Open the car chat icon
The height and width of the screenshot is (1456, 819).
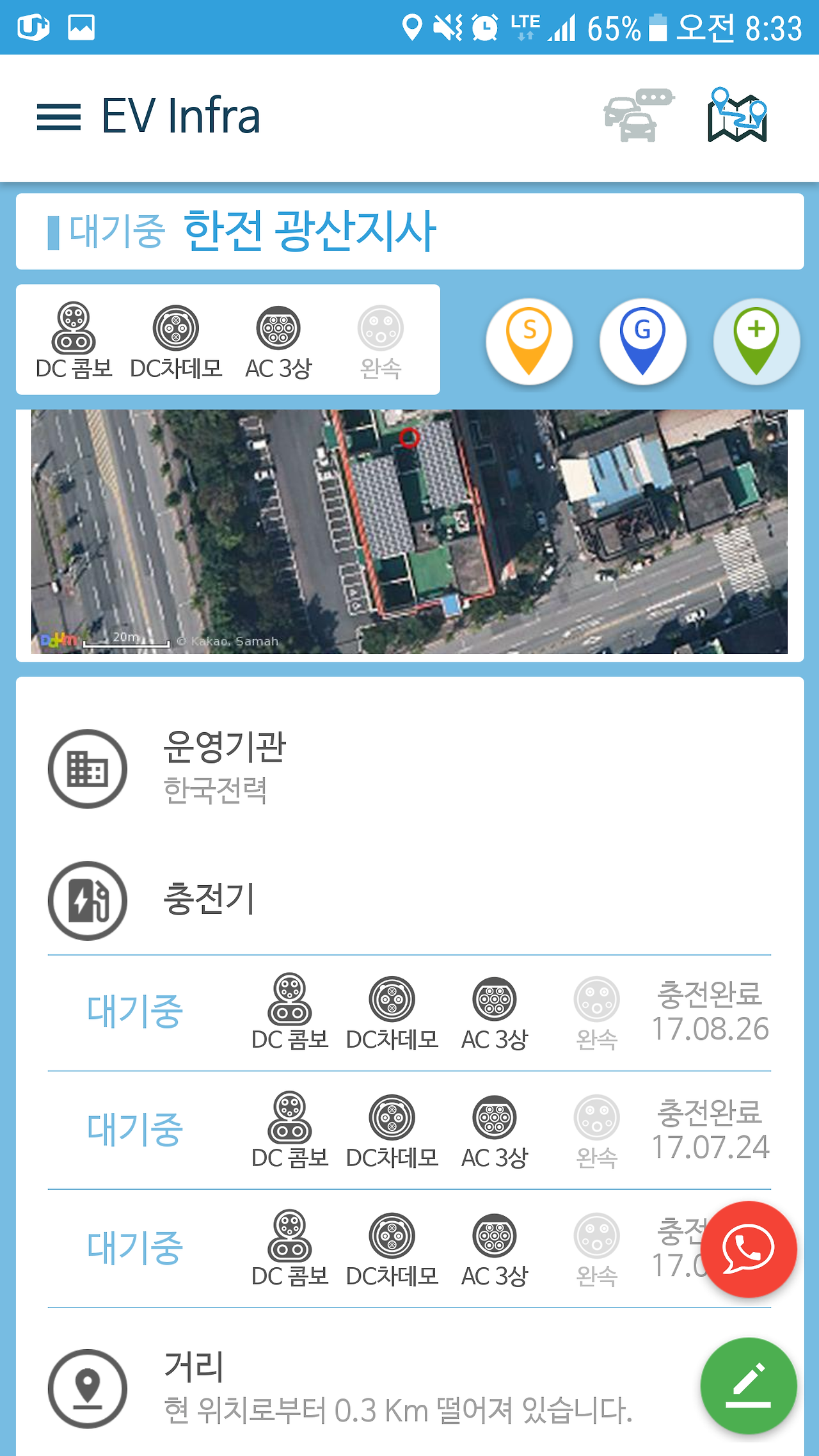638,116
